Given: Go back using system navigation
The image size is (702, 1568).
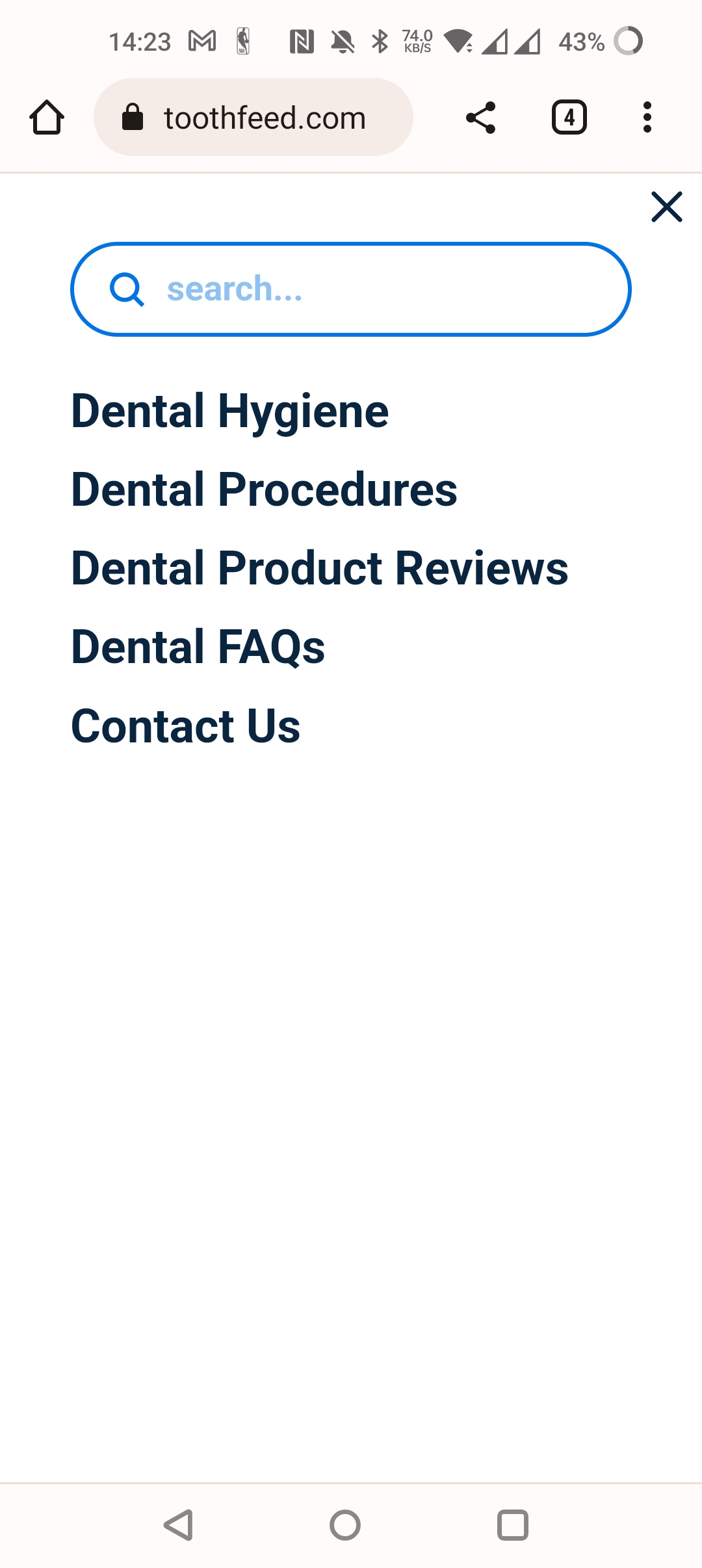Looking at the screenshot, I should (178, 1525).
